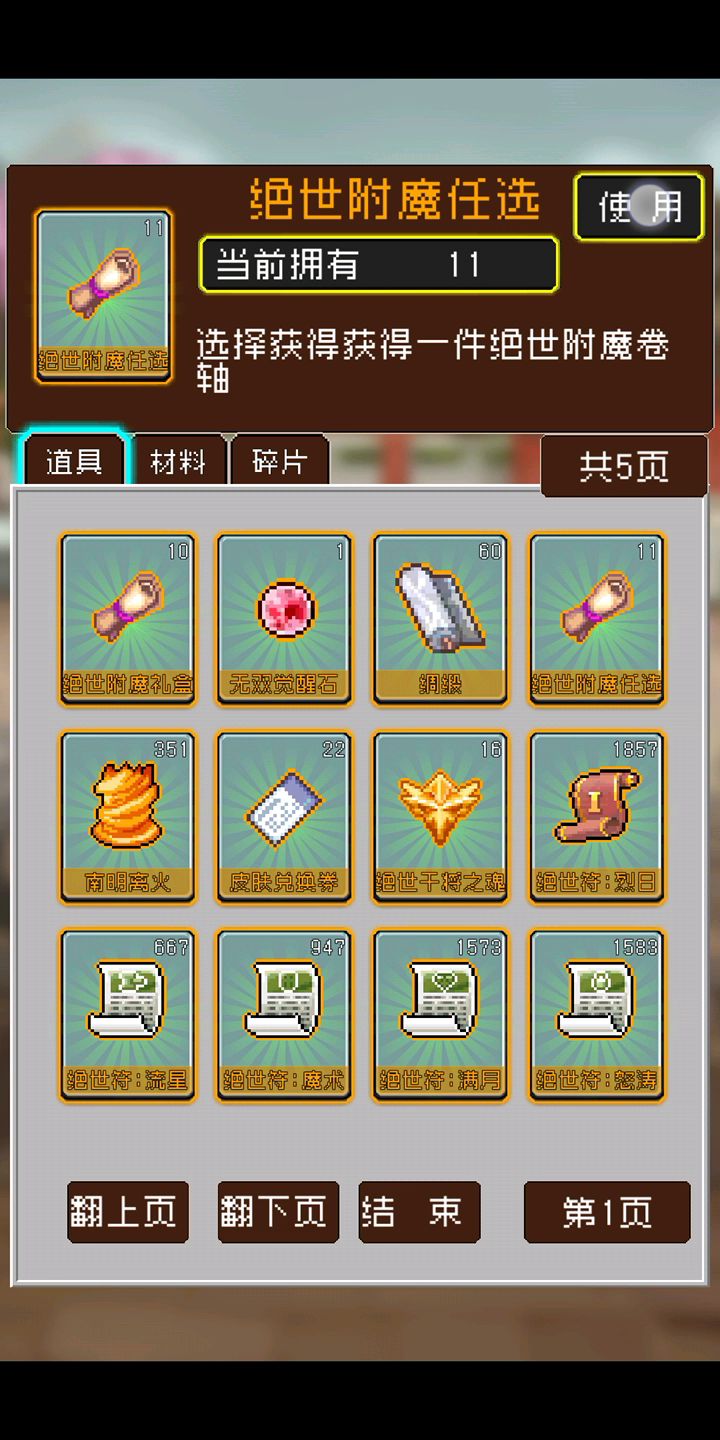Switch to the 材料 tab
The width and height of the screenshot is (720, 1440).
click(178, 462)
